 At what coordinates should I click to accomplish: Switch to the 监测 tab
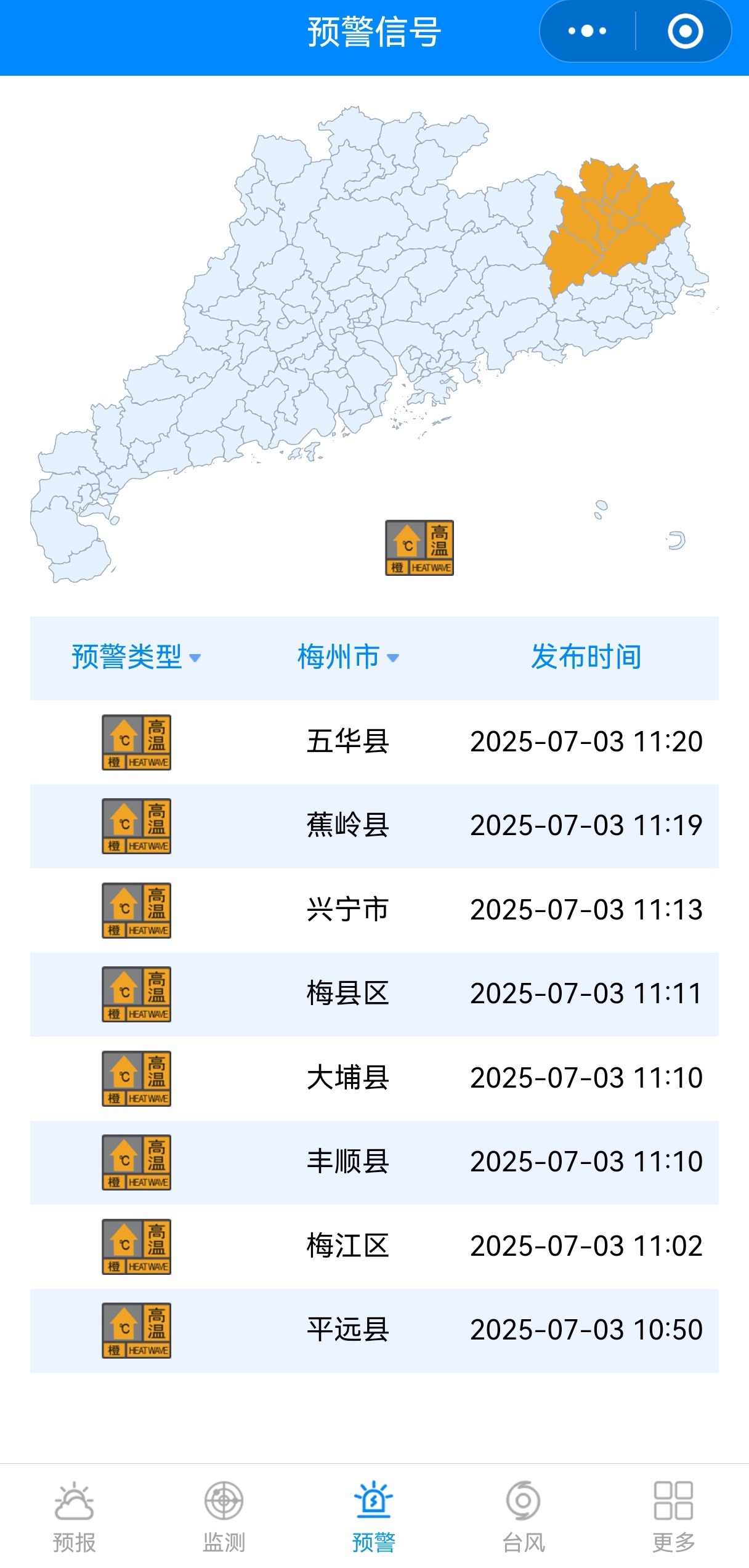tap(224, 1517)
